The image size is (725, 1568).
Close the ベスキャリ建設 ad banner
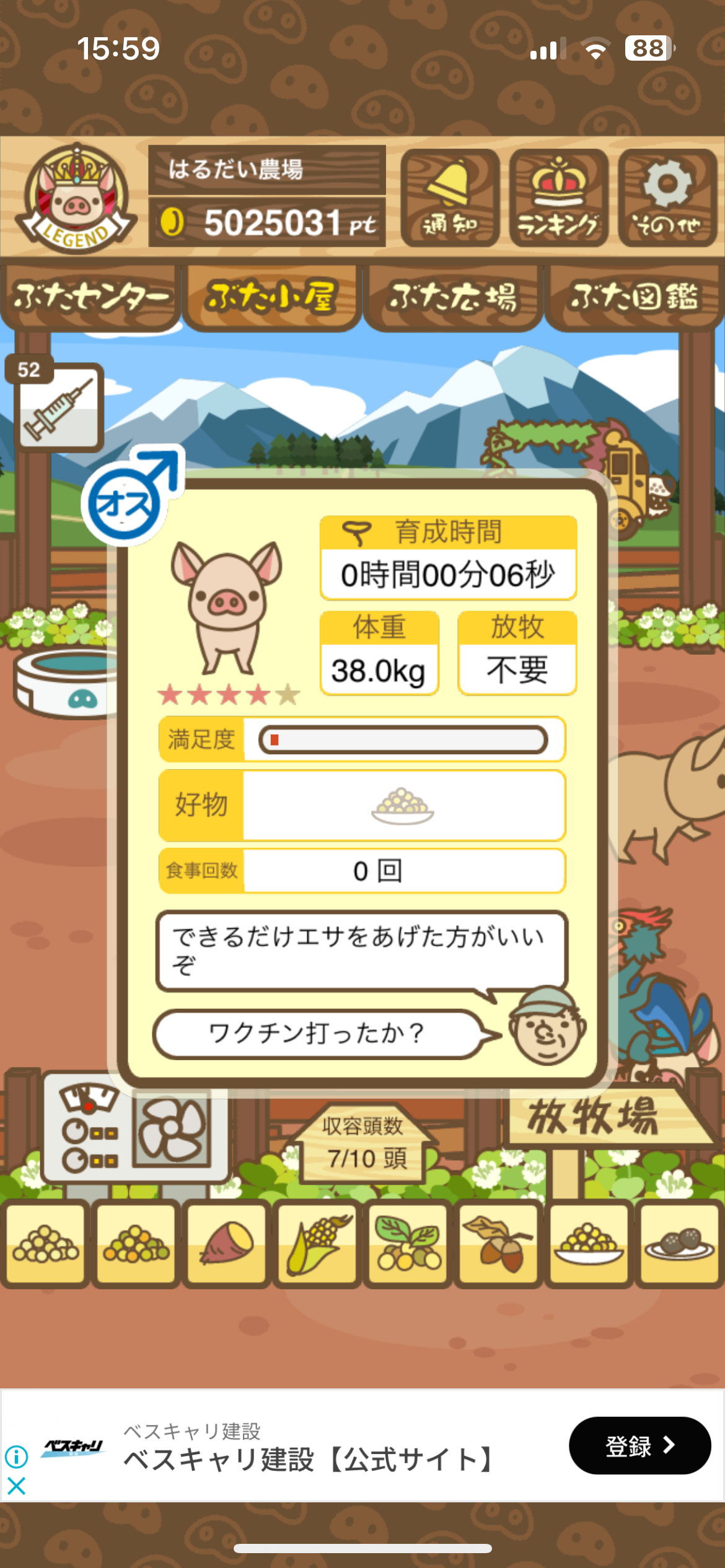tap(17, 1485)
